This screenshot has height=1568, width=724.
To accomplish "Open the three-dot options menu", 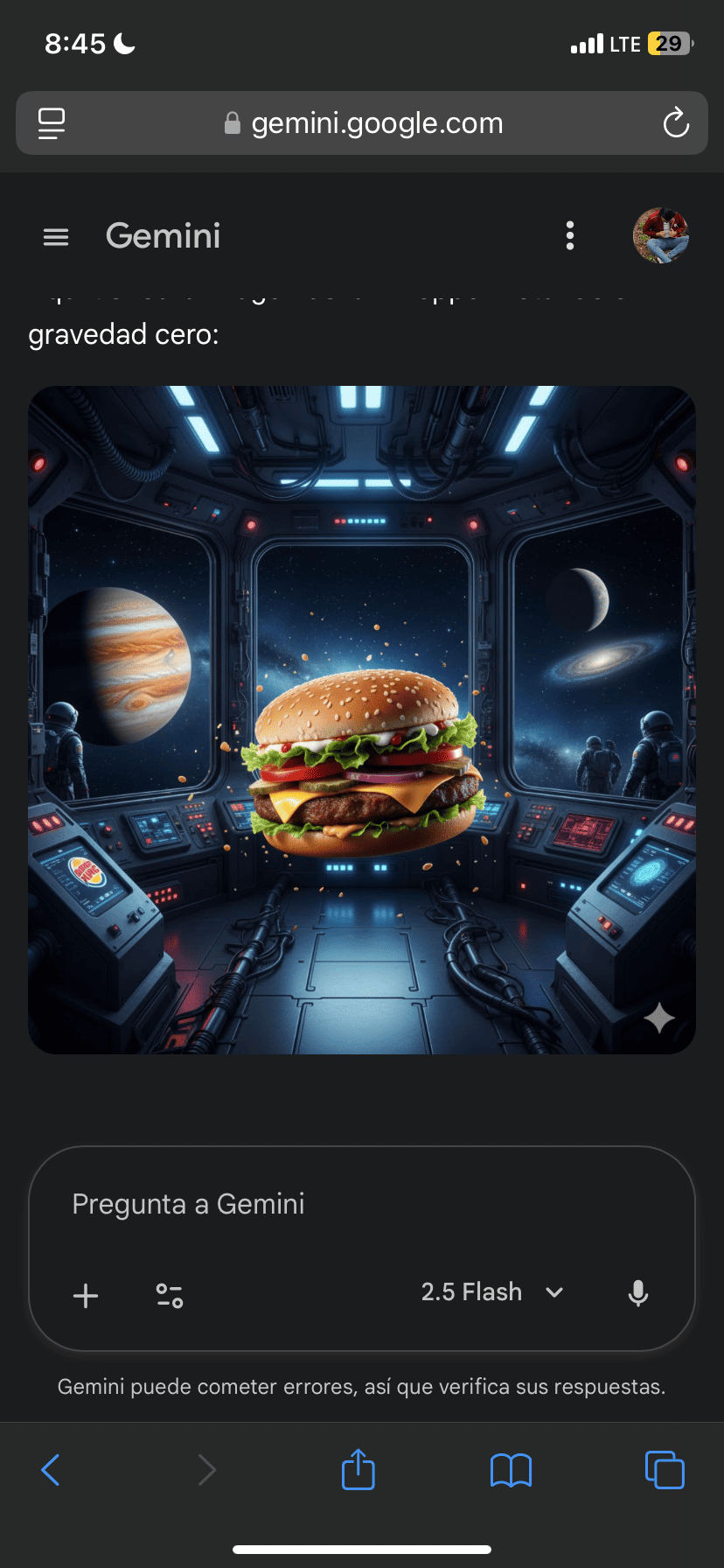I will tap(569, 235).
